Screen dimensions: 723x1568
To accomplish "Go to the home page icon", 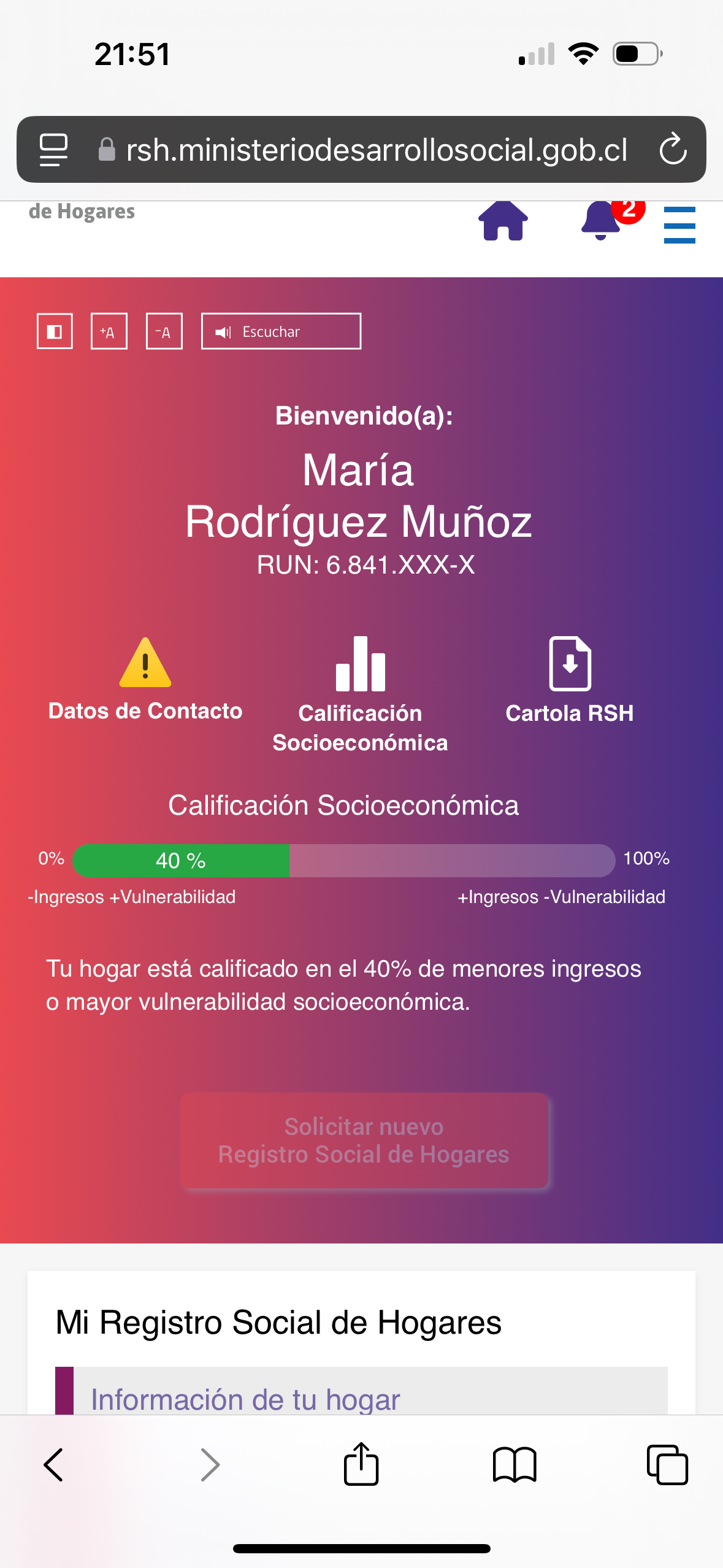I will (503, 221).
